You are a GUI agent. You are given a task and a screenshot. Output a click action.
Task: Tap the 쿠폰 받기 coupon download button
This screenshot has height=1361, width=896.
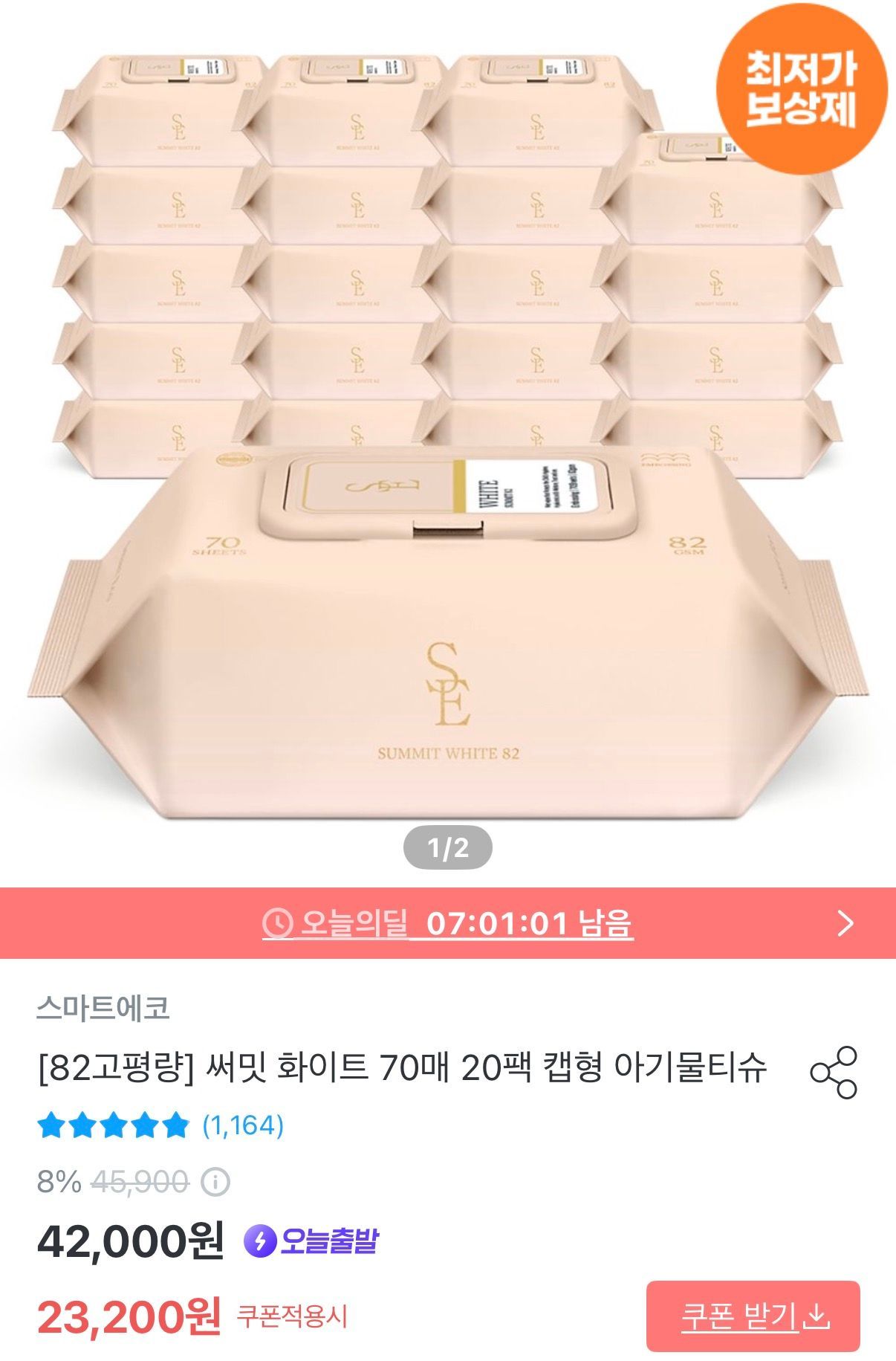pyautogui.click(x=753, y=1316)
